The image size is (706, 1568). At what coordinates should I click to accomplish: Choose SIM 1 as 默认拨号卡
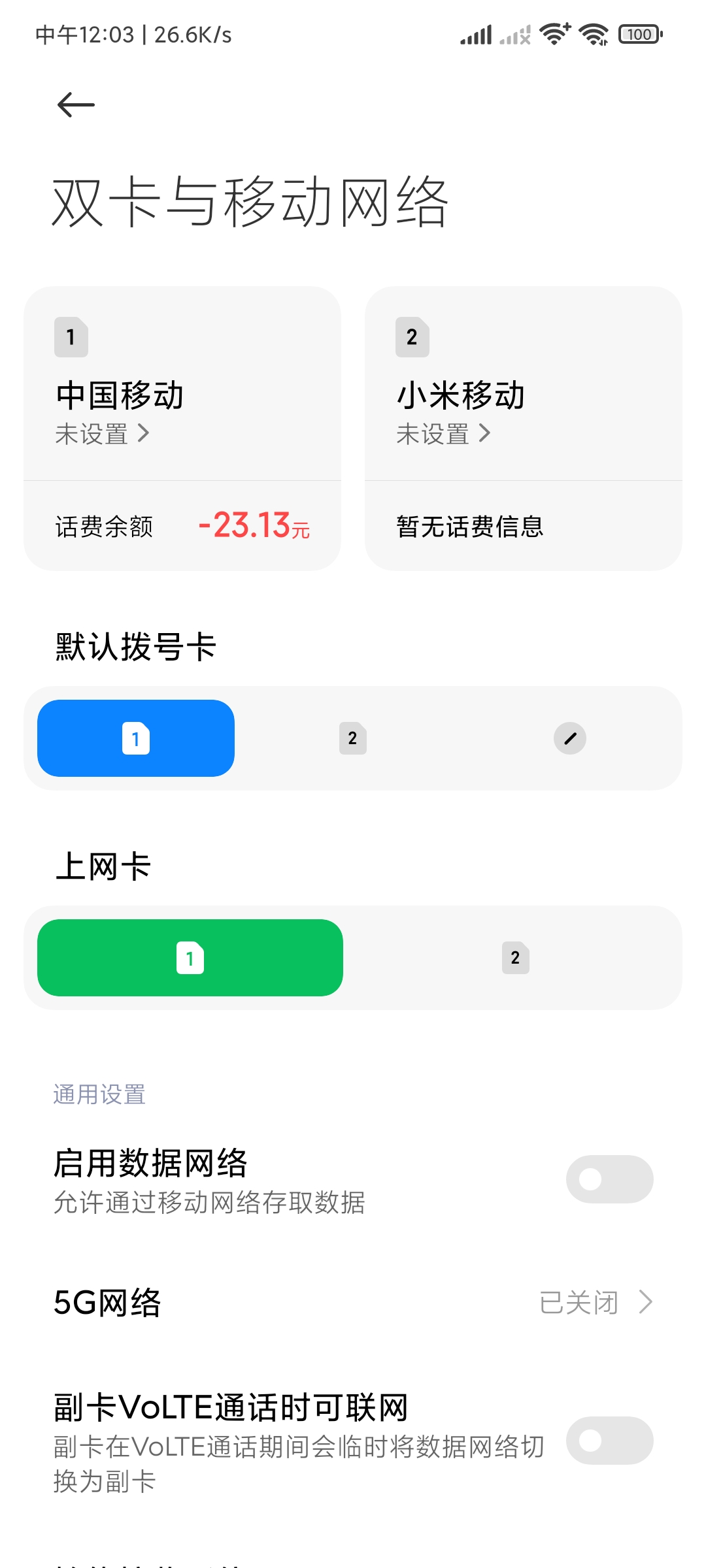click(x=136, y=738)
